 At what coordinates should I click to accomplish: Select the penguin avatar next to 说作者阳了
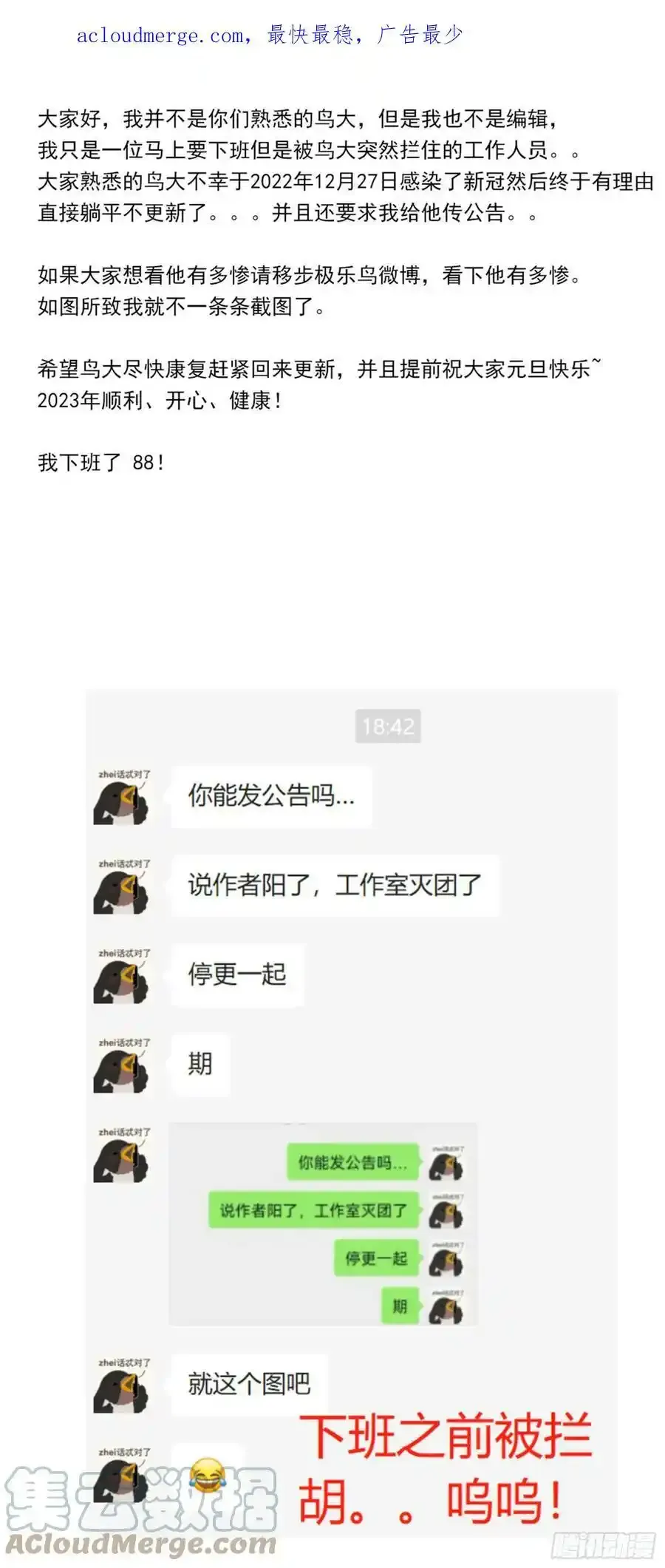point(123,891)
